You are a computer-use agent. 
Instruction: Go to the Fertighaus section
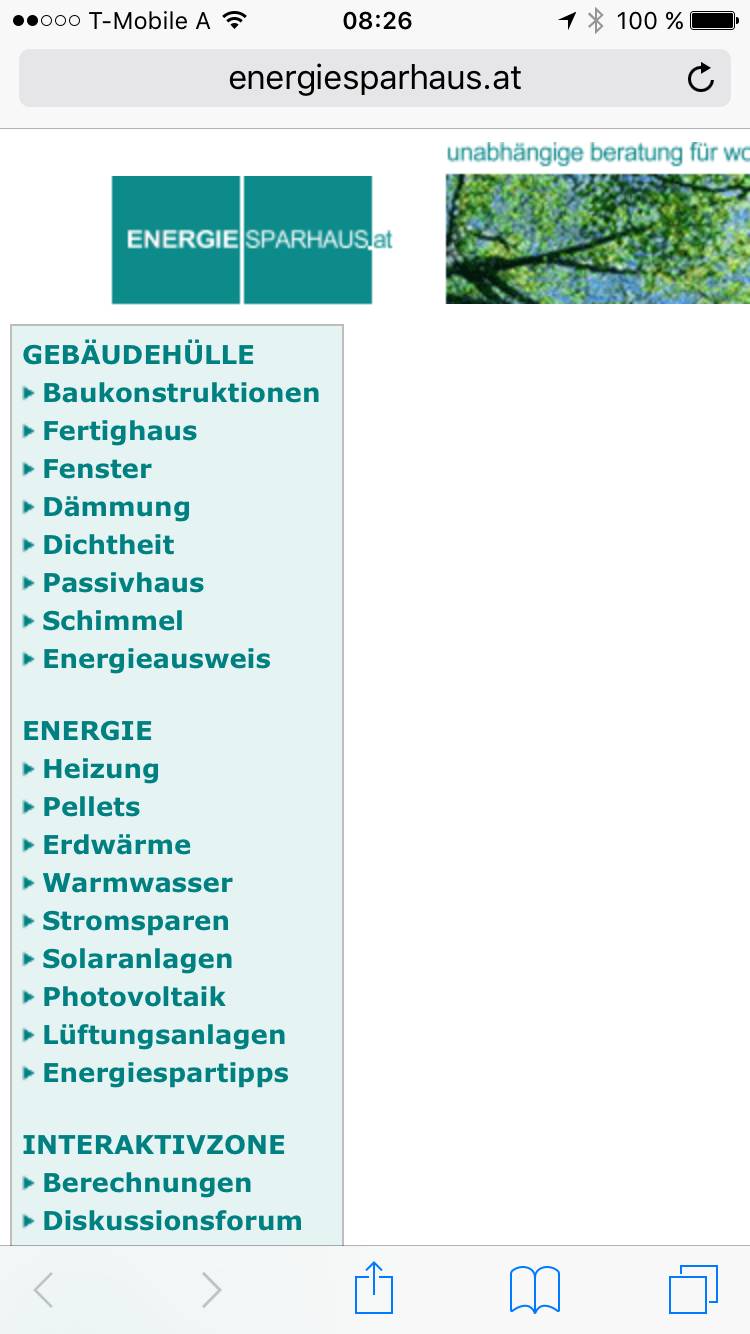[120, 431]
